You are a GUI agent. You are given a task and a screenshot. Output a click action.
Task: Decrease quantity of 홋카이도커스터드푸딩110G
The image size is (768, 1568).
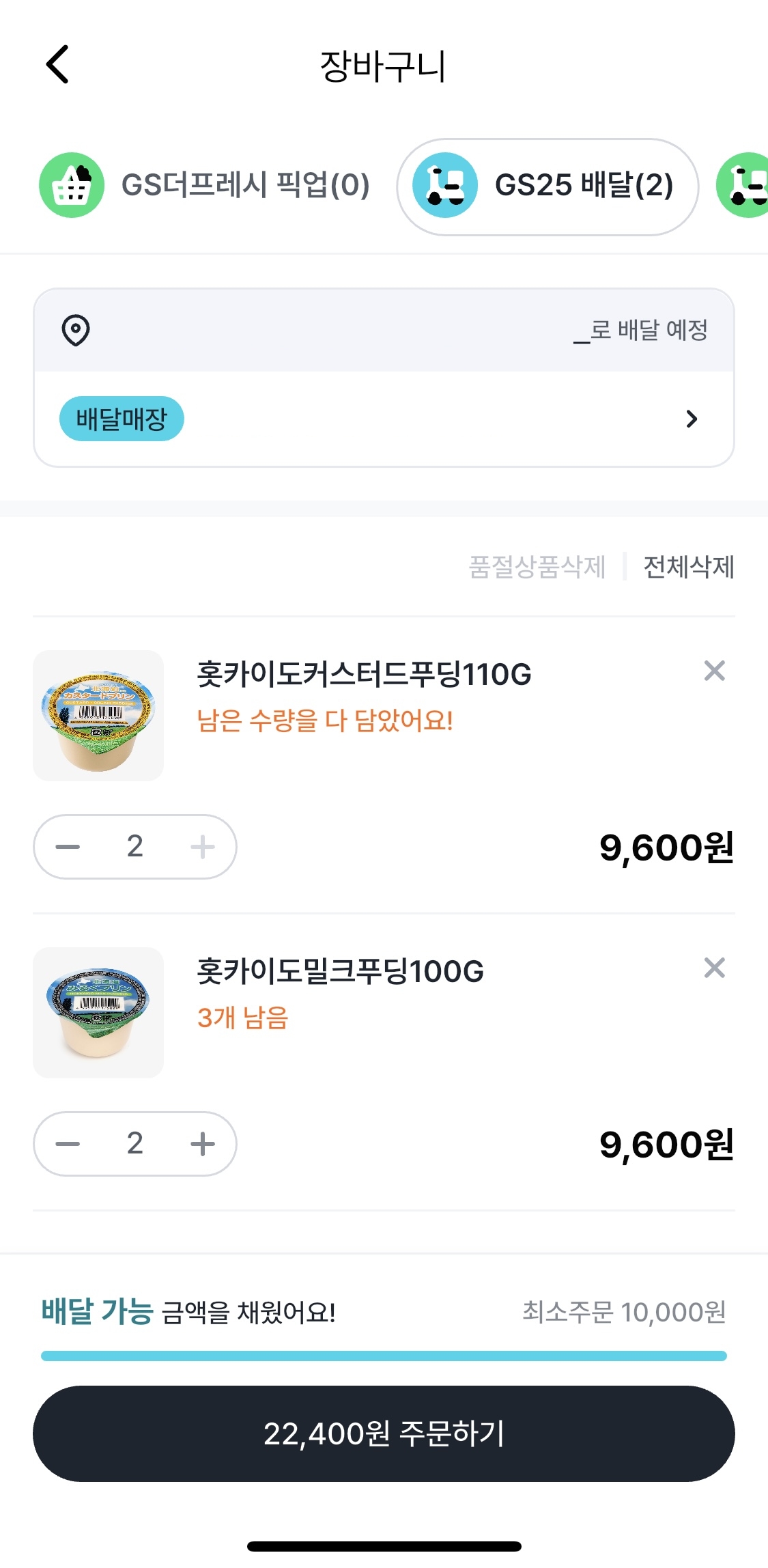pyautogui.click(x=68, y=847)
